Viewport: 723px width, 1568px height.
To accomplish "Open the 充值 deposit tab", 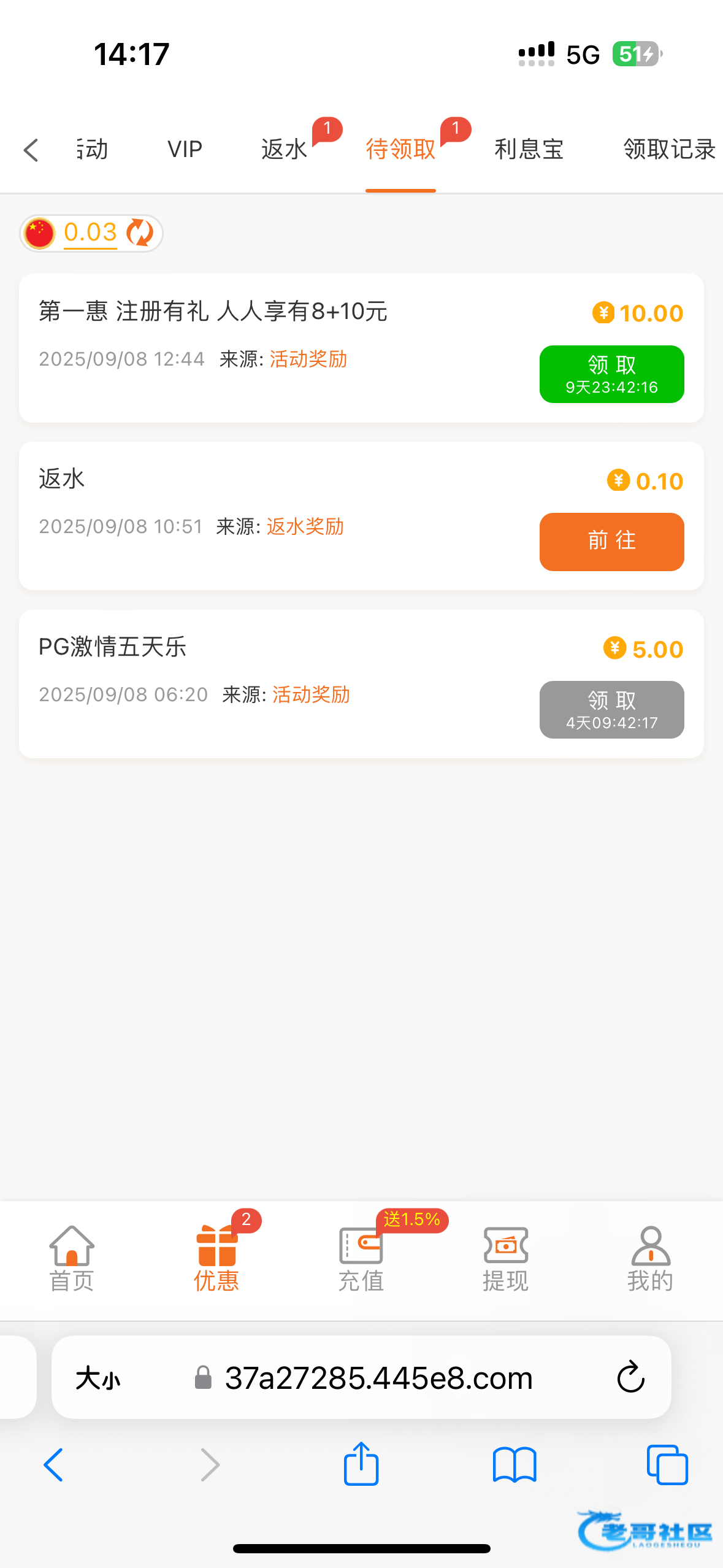I will pos(361,1259).
